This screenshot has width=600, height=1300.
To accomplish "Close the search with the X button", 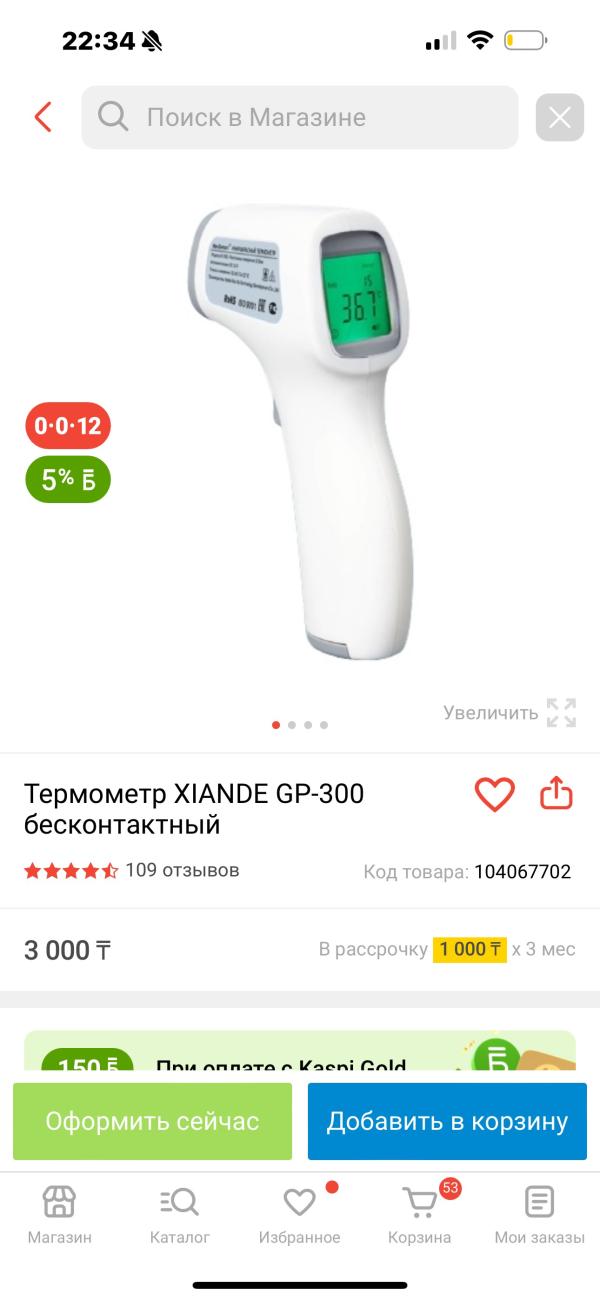I will pyautogui.click(x=559, y=118).
